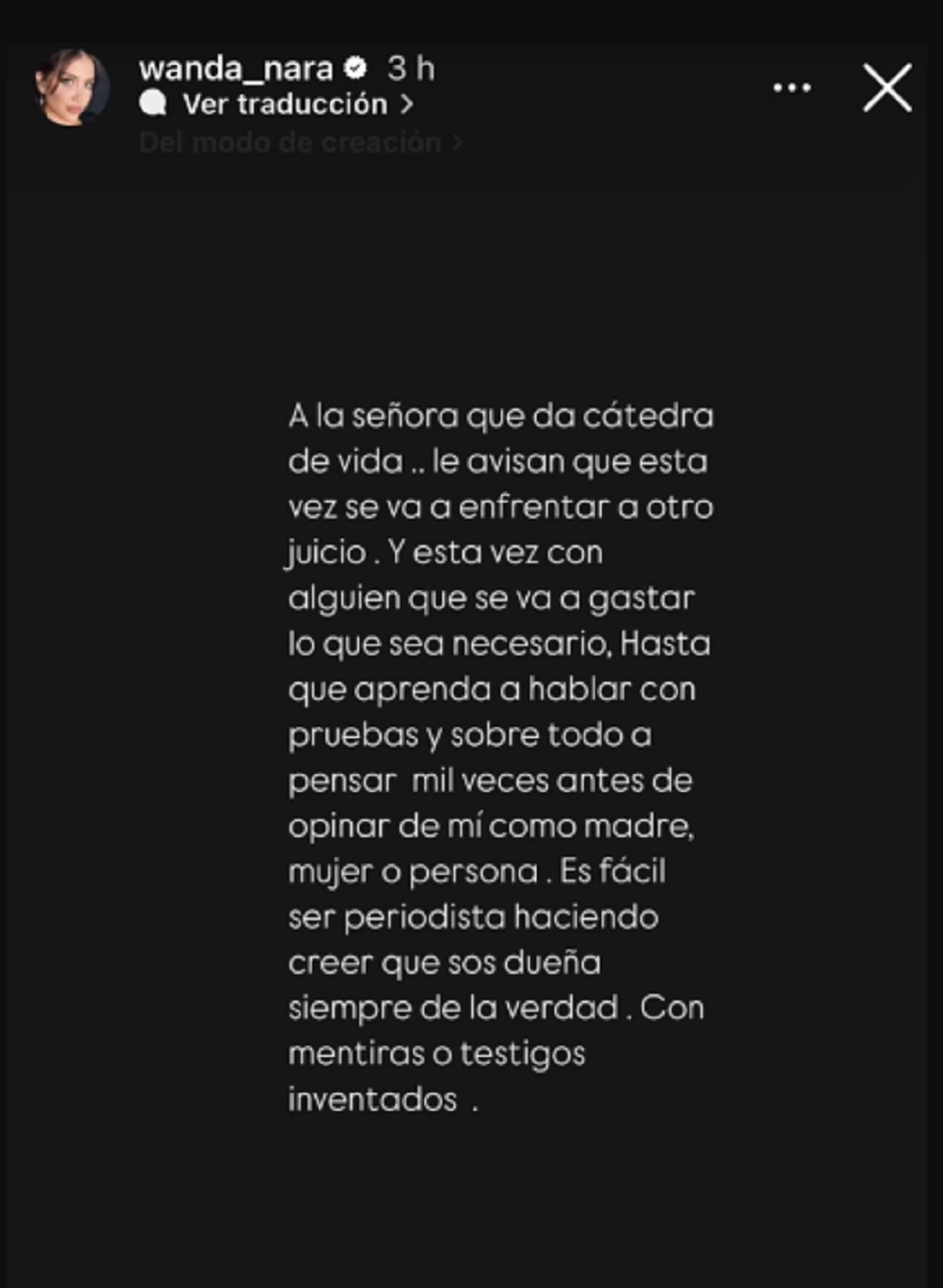Tap Ver traducción to translate story
The image size is (943, 1288).
click(285, 104)
